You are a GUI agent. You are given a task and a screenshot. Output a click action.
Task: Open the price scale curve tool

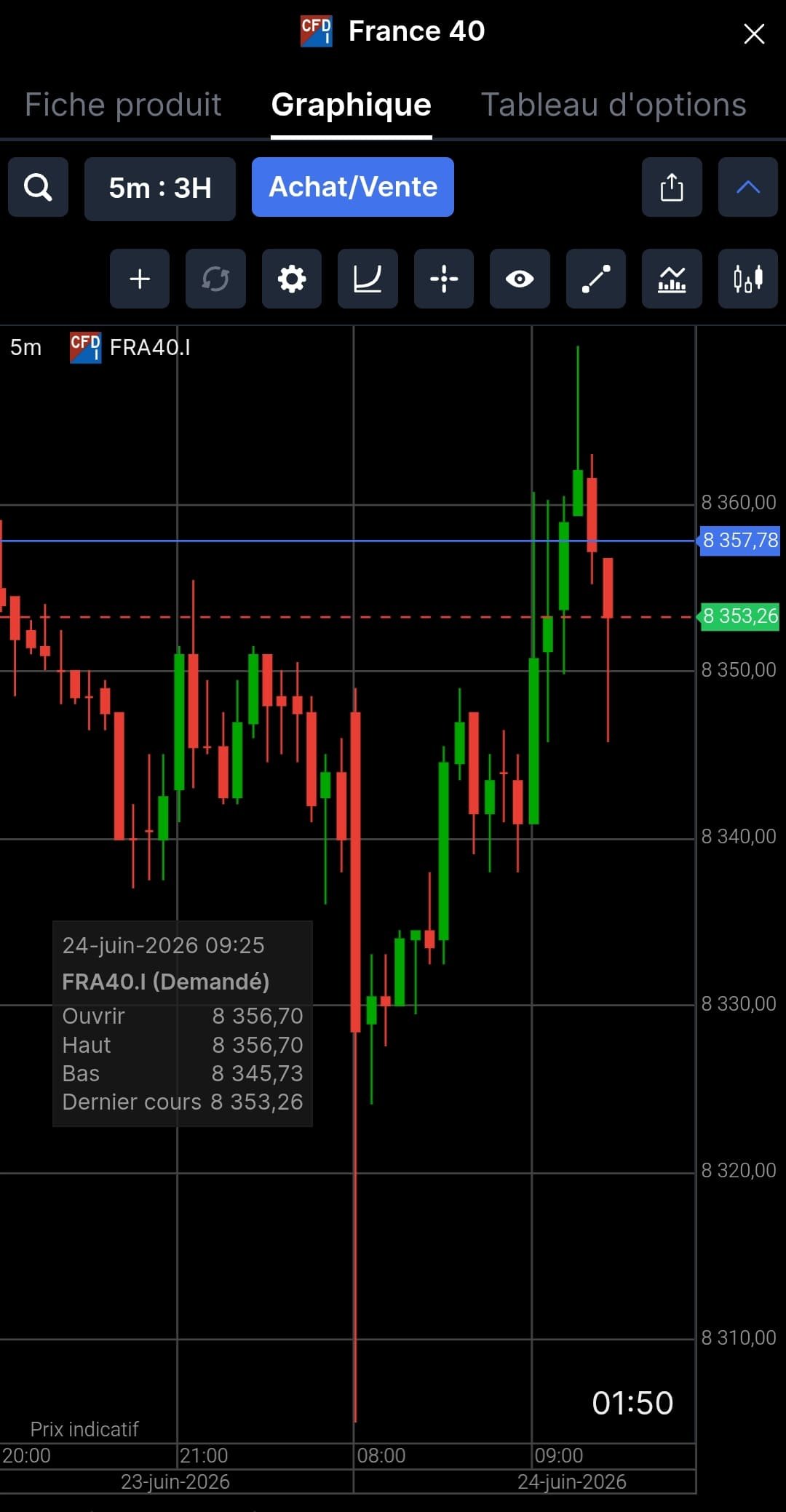coord(368,279)
